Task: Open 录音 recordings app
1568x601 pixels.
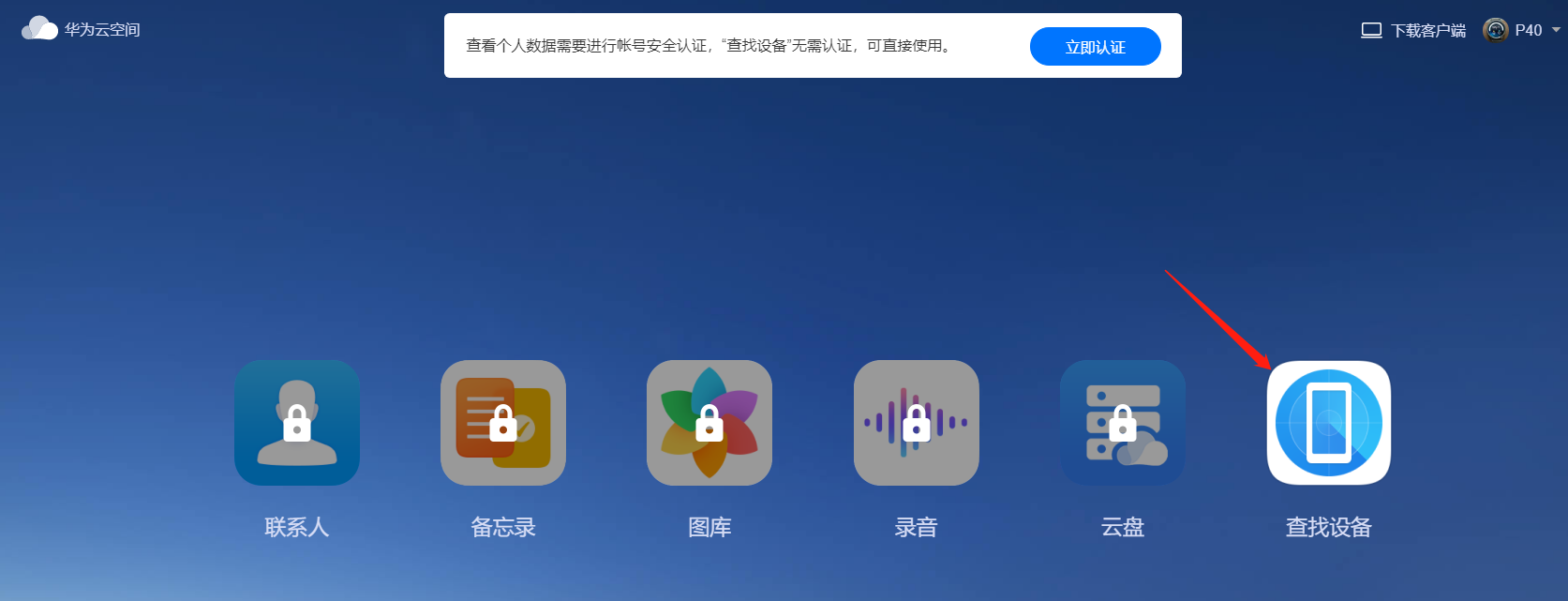Action: [916, 423]
